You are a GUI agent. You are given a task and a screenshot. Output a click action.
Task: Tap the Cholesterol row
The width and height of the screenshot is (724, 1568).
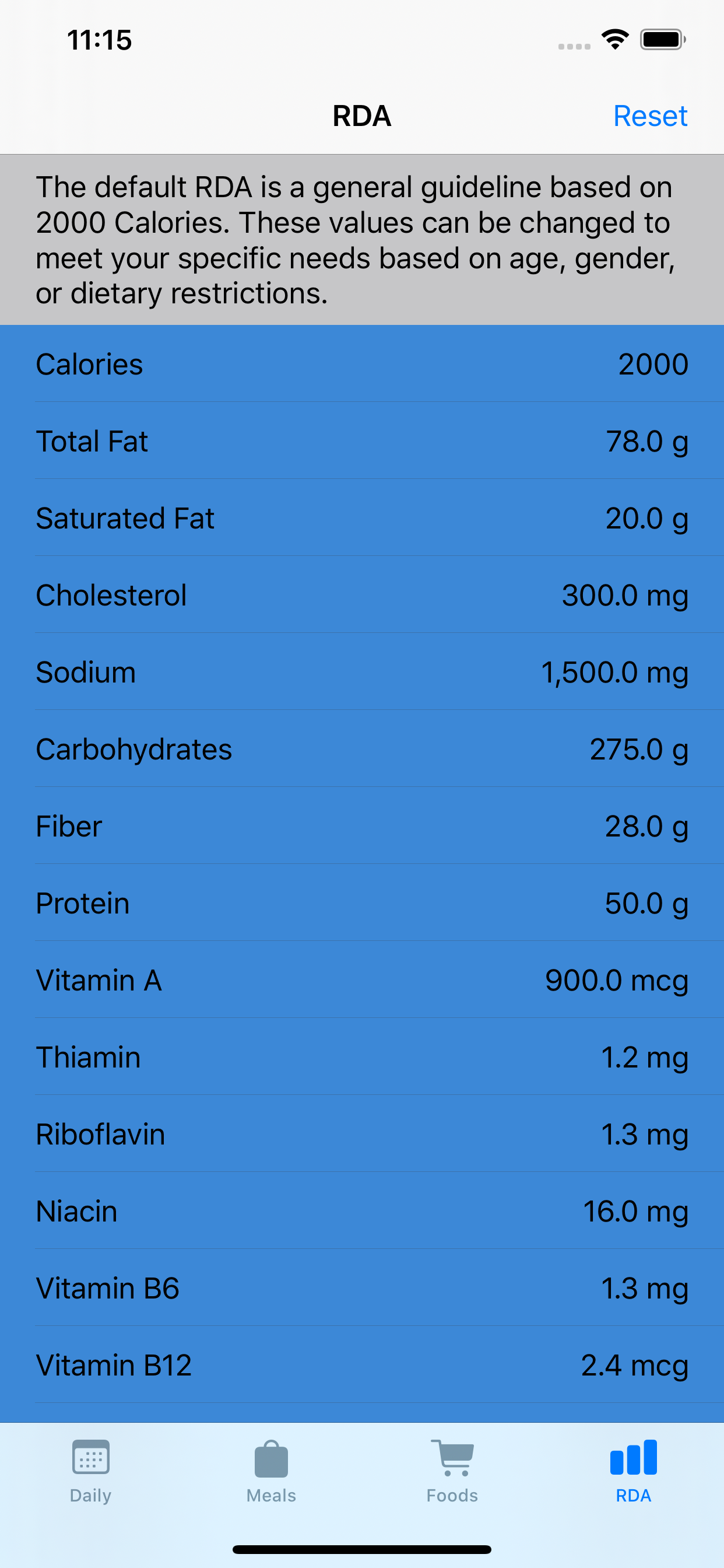pyautogui.click(x=362, y=594)
